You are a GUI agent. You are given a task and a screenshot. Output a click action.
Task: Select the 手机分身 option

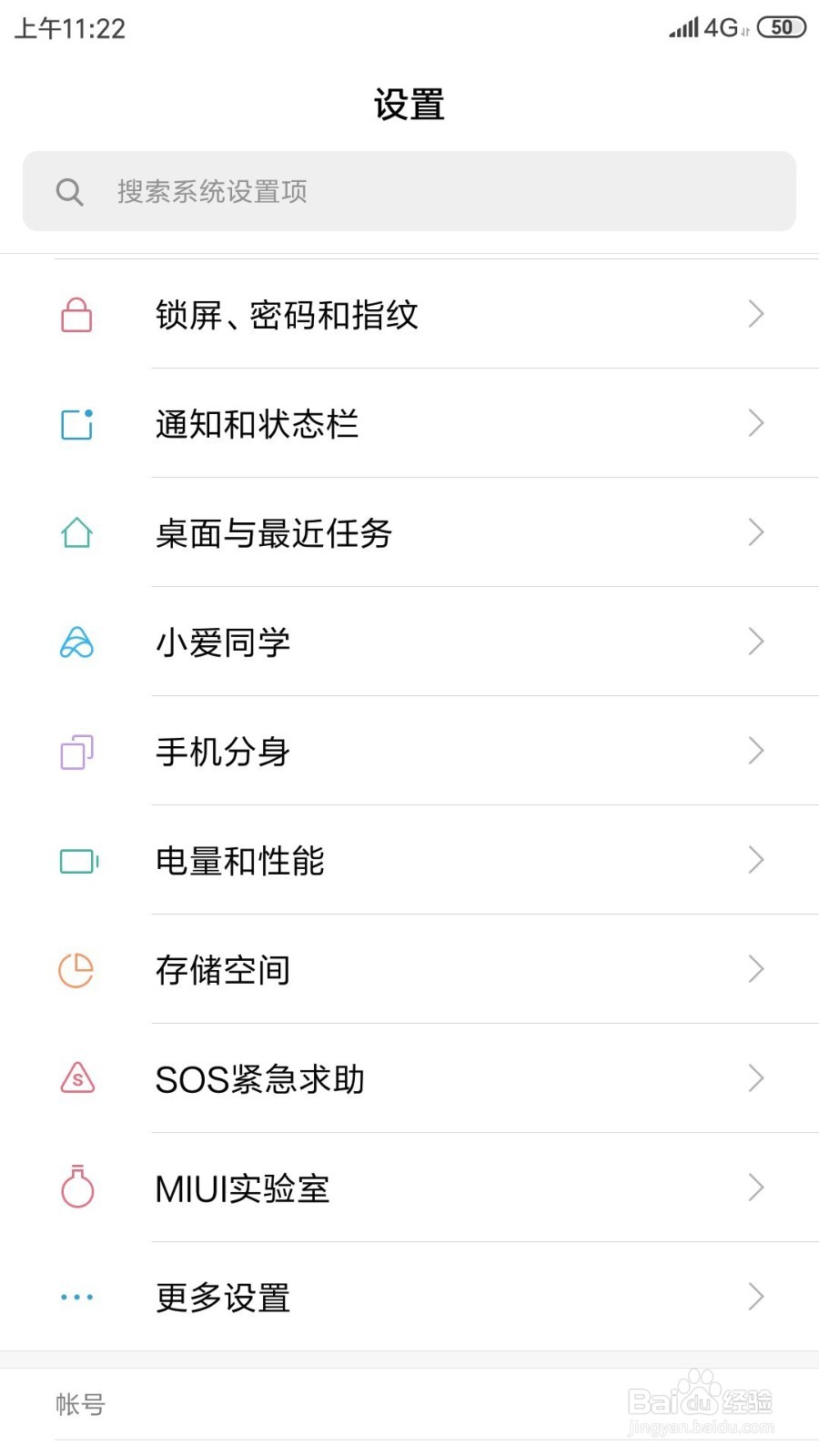409,752
